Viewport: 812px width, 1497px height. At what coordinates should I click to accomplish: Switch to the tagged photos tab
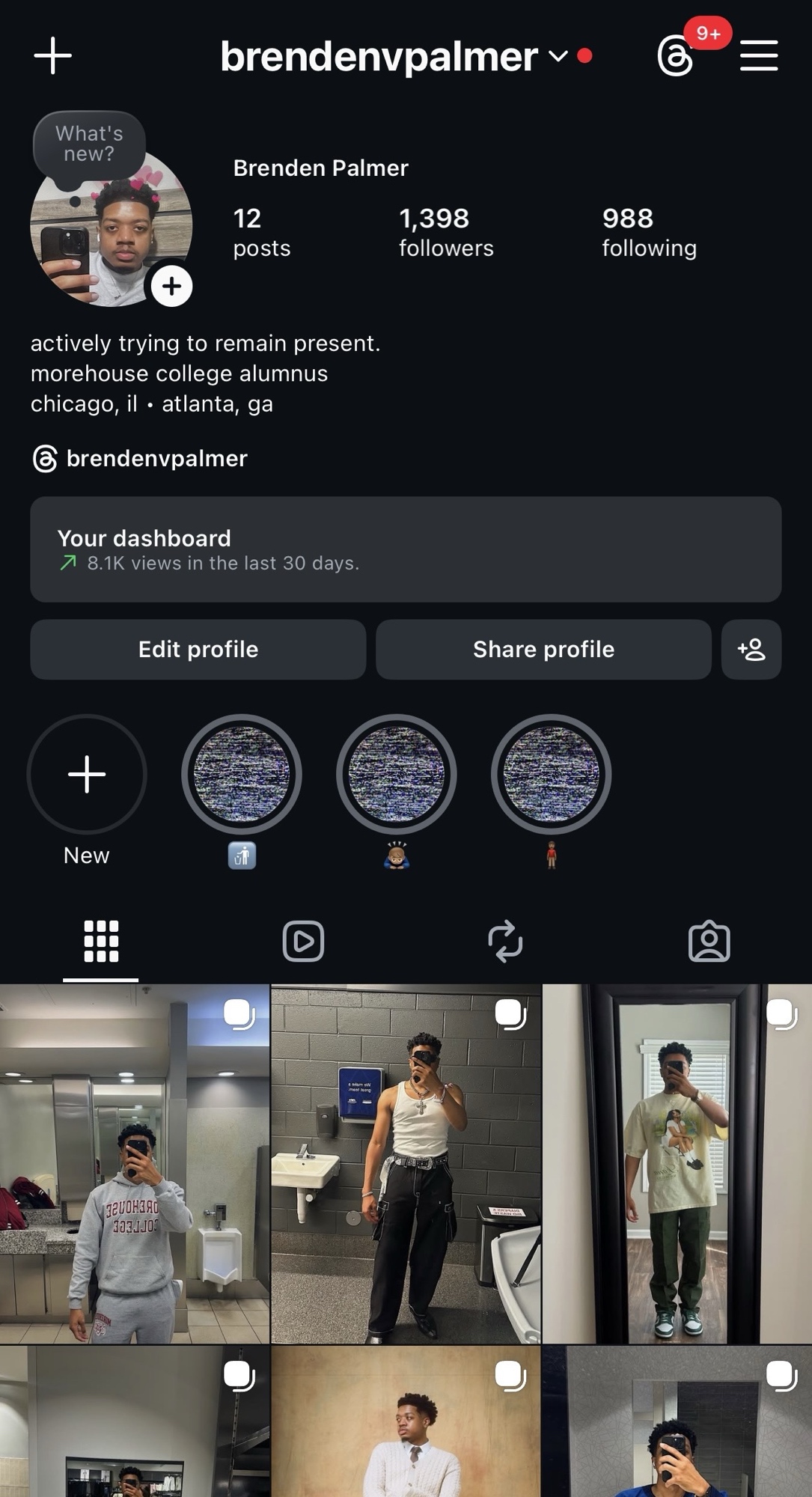pos(709,941)
